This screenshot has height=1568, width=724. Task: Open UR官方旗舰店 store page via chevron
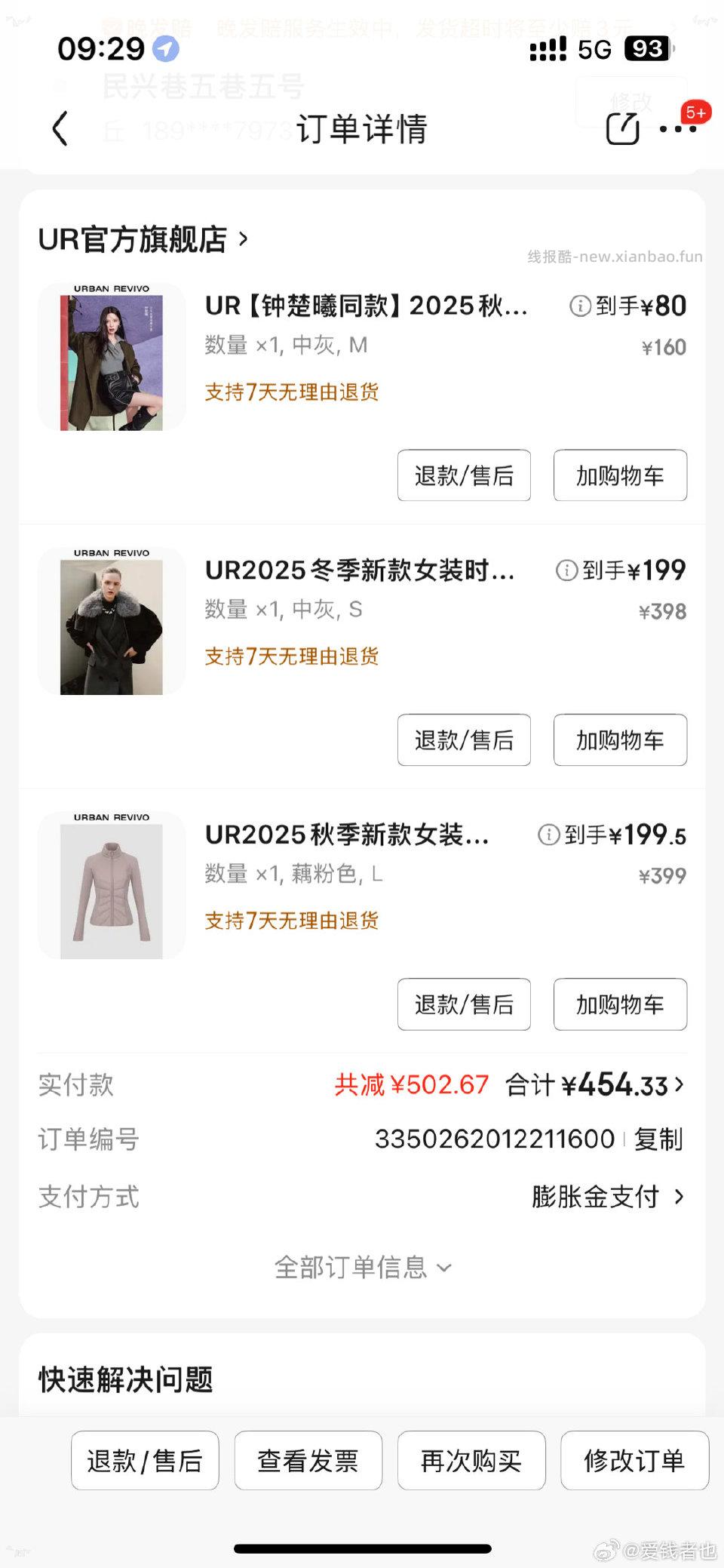[x=243, y=240]
